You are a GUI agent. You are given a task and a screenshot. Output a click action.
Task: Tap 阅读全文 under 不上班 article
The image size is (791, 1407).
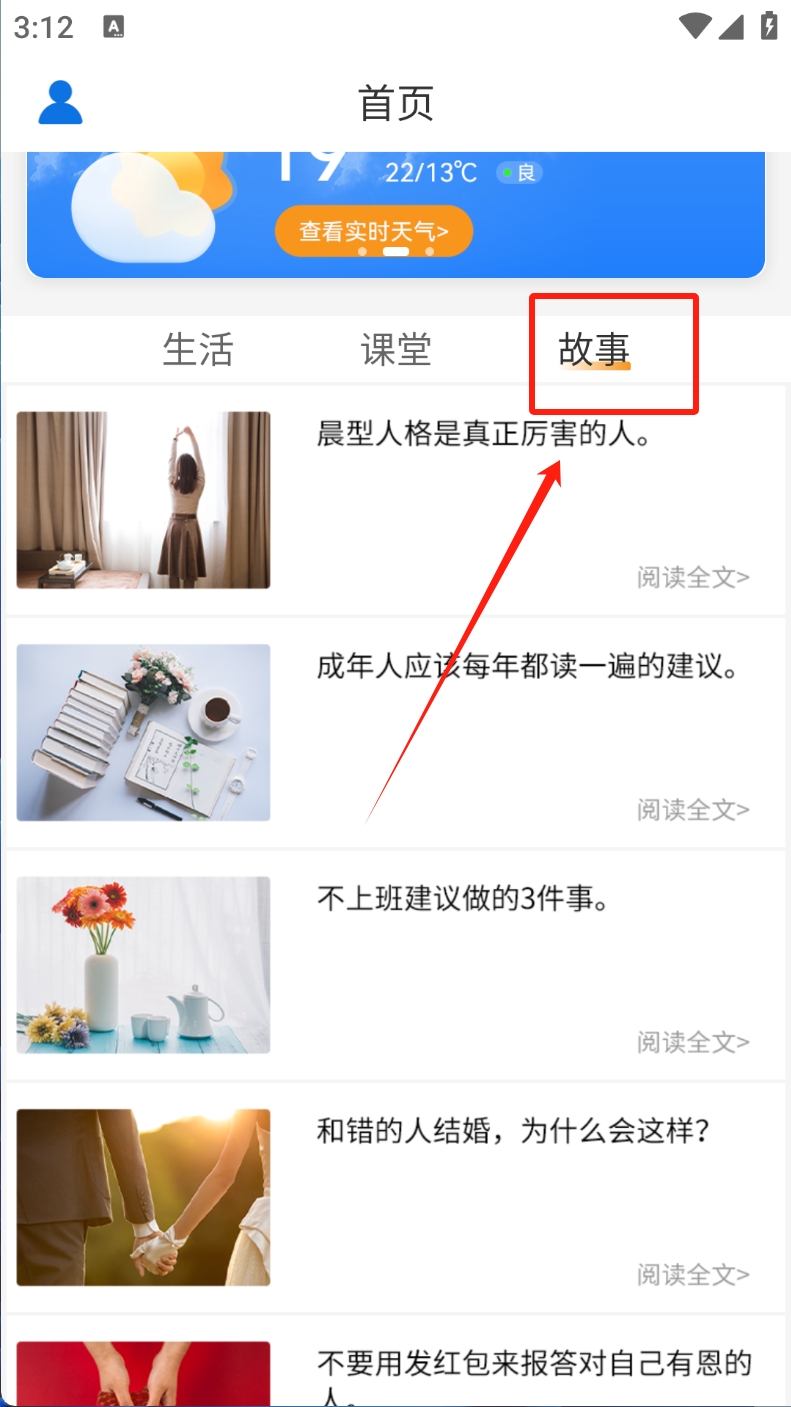pyautogui.click(x=693, y=1042)
